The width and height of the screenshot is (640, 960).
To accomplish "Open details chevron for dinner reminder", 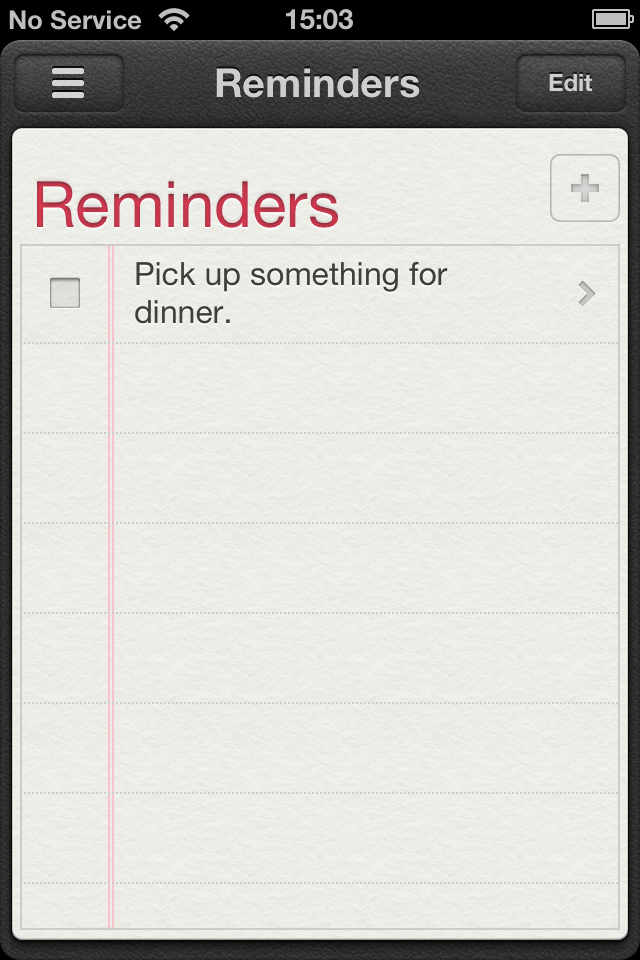I will 587,293.
